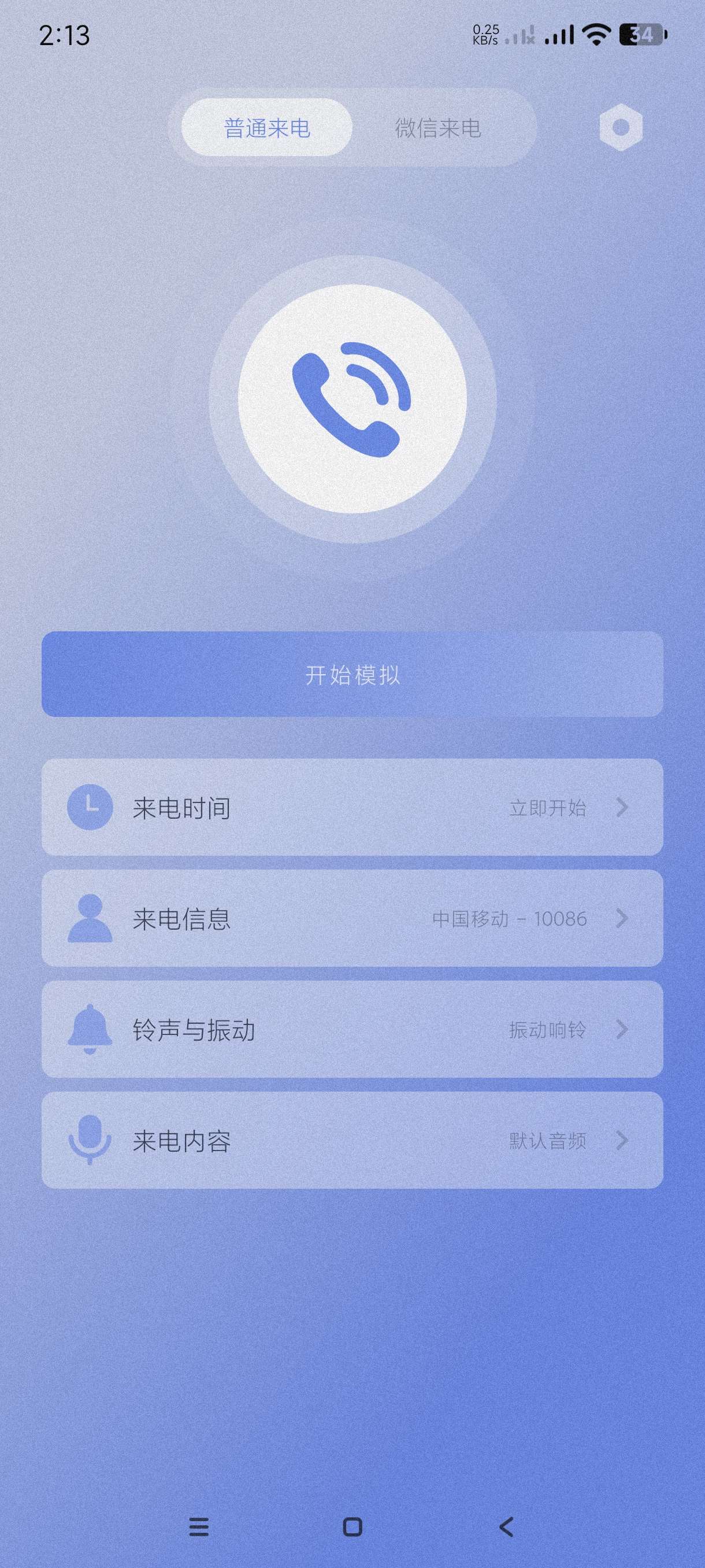This screenshot has width=705, height=1568.
Task: Open the 铃声与振动 settings row
Action: click(352, 1029)
